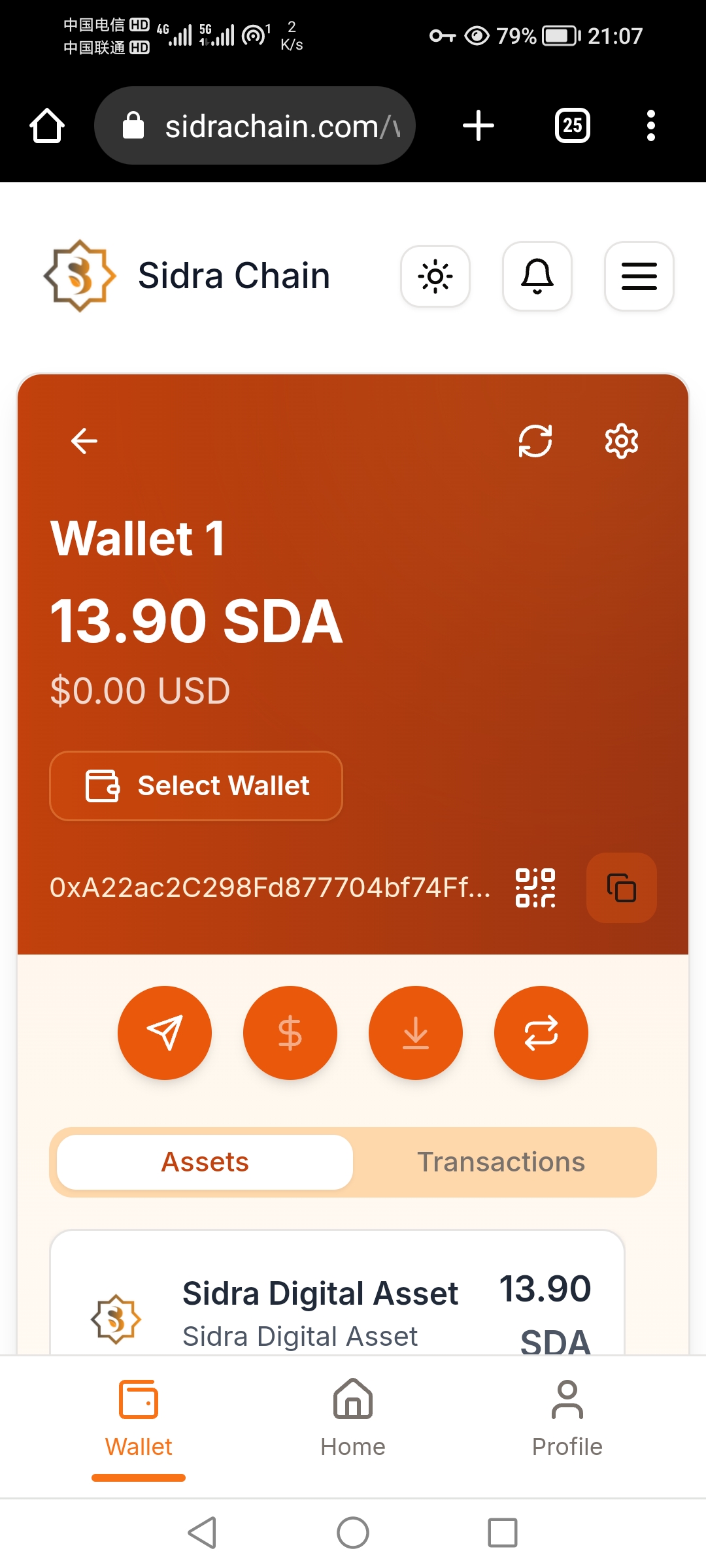Tap the dollar sign button
The height and width of the screenshot is (1568, 706).
290,1033
